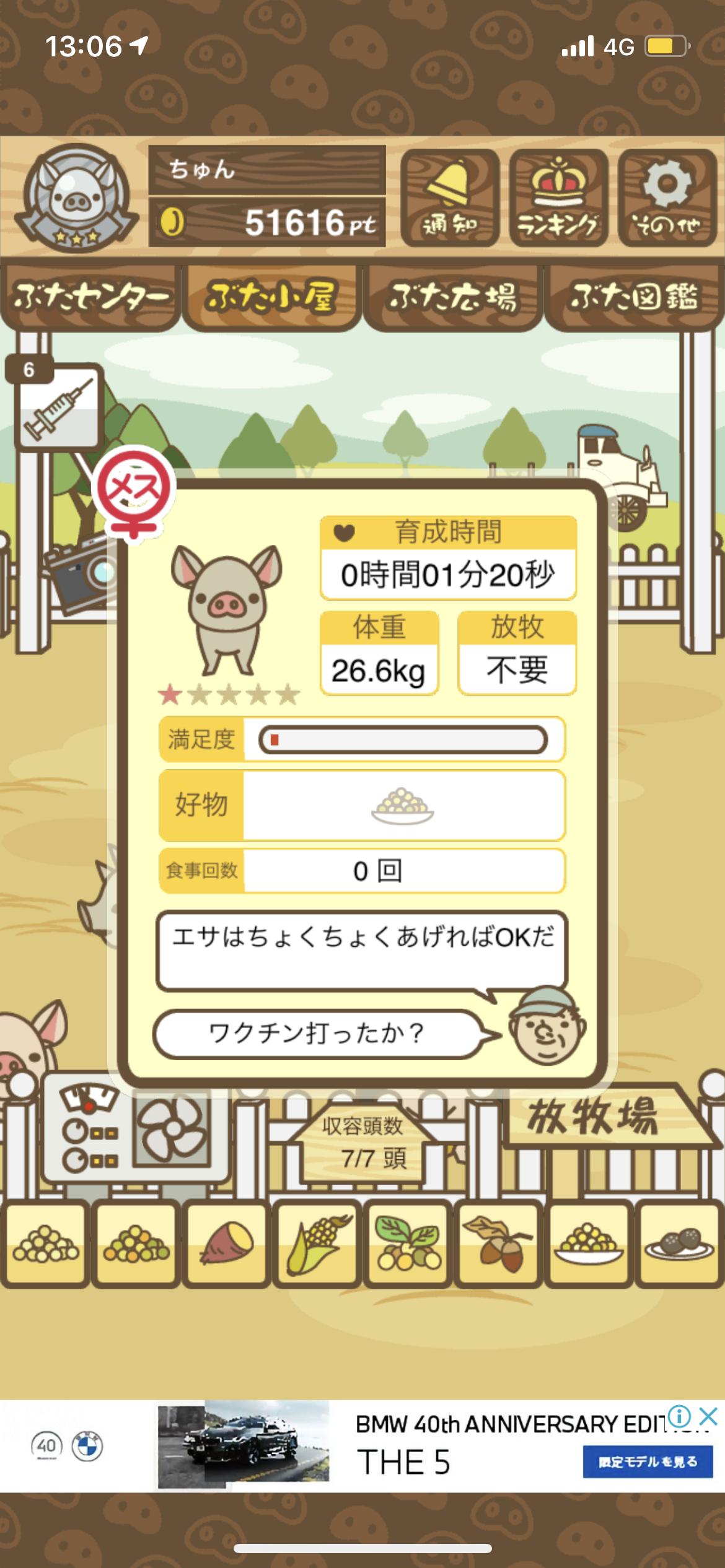Viewport: 725px width, 1568px height.
Task: Use the vaccine syringe item
Action: (x=58, y=406)
